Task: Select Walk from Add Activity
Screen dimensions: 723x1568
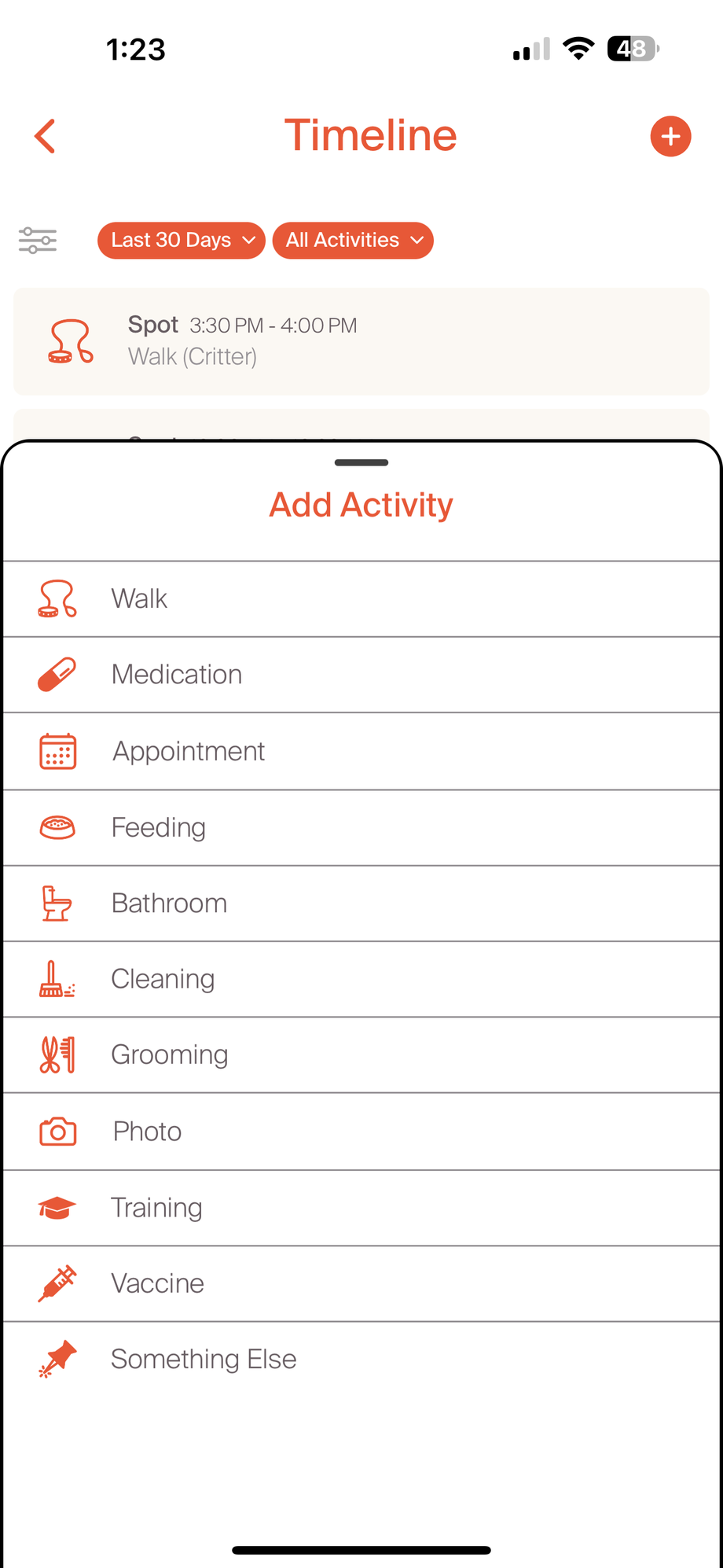Action: (x=361, y=599)
